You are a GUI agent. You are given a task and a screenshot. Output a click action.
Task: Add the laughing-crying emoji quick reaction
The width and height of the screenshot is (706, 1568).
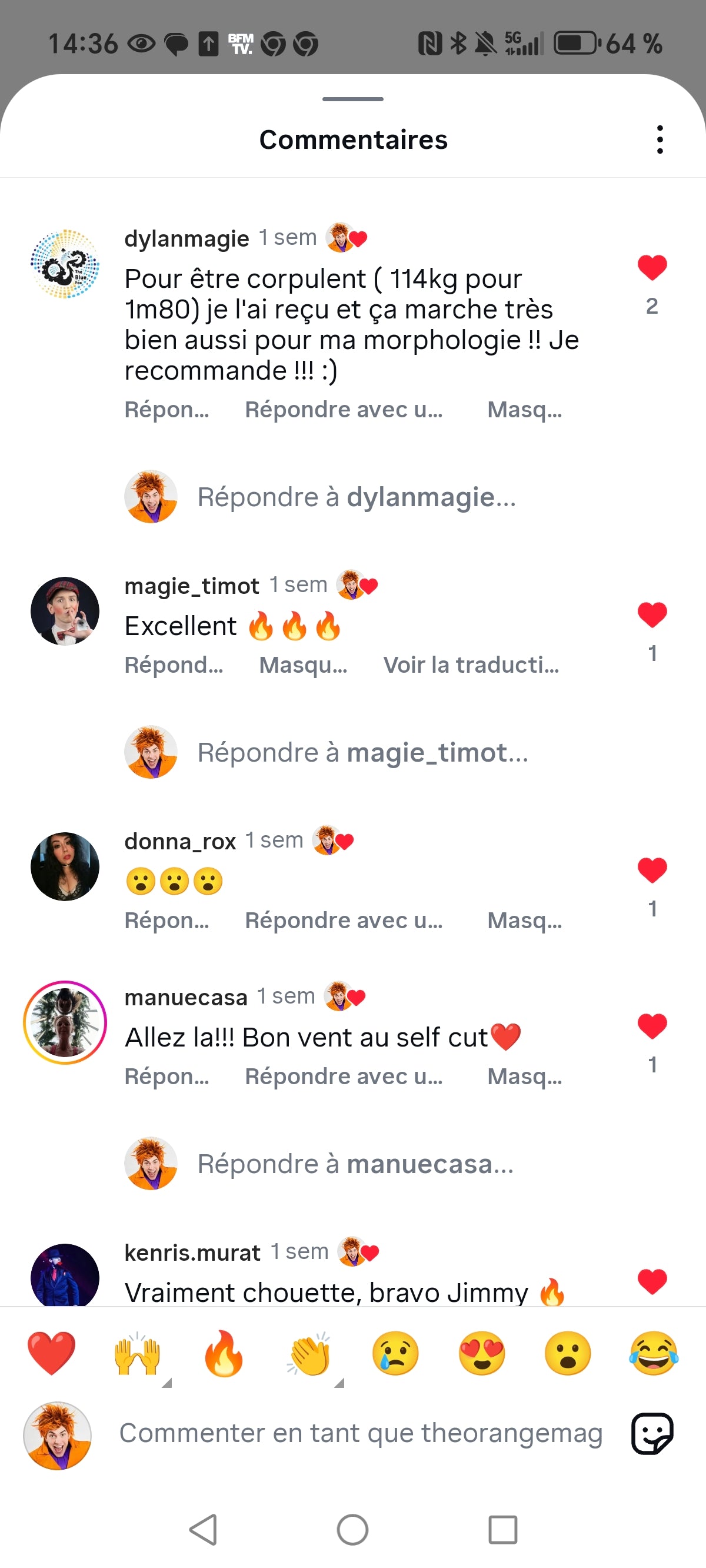653,1354
